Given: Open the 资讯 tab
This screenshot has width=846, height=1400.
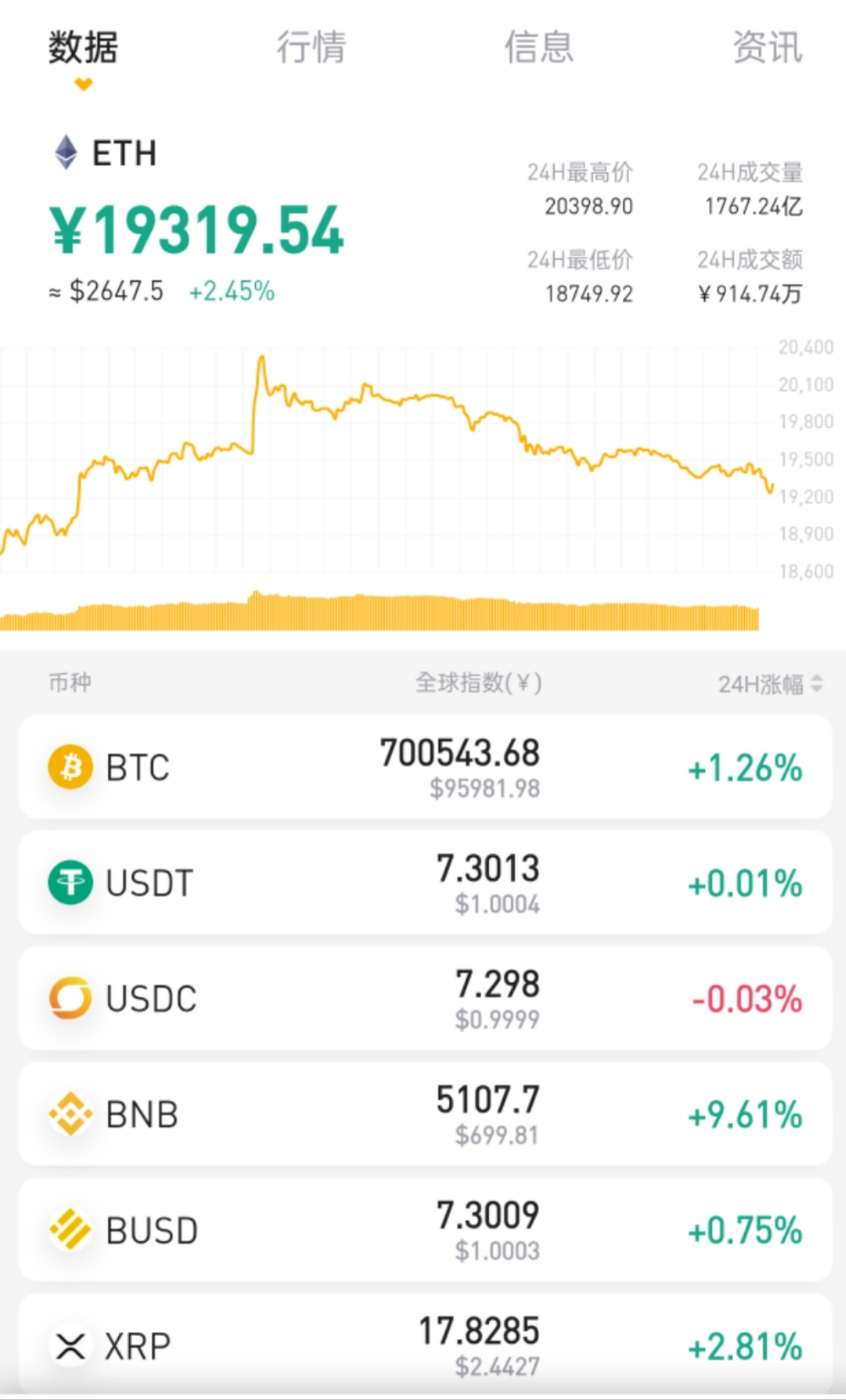Looking at the screenshot, I should 766,49.
